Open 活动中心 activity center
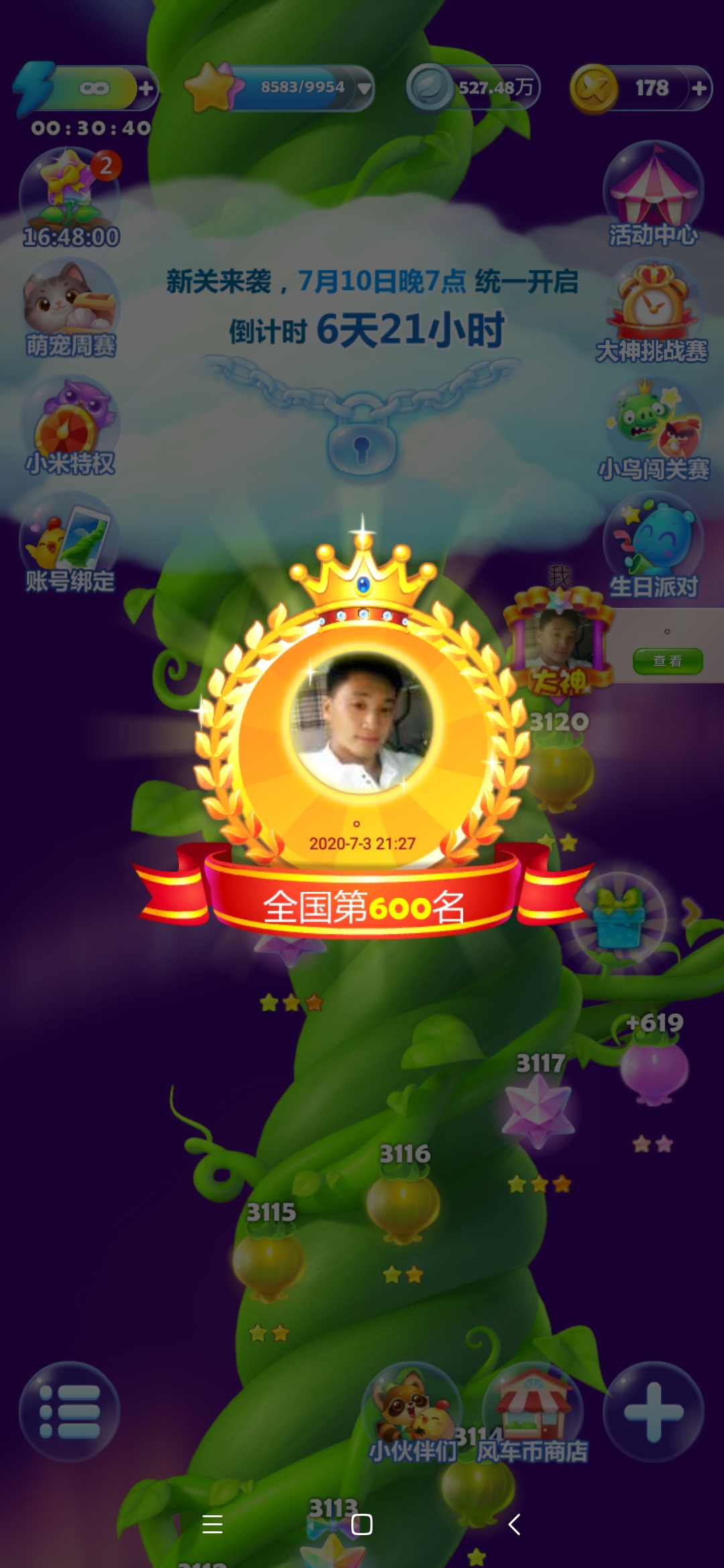Viewport: 724px width, 1568px height. click(653, 194)
